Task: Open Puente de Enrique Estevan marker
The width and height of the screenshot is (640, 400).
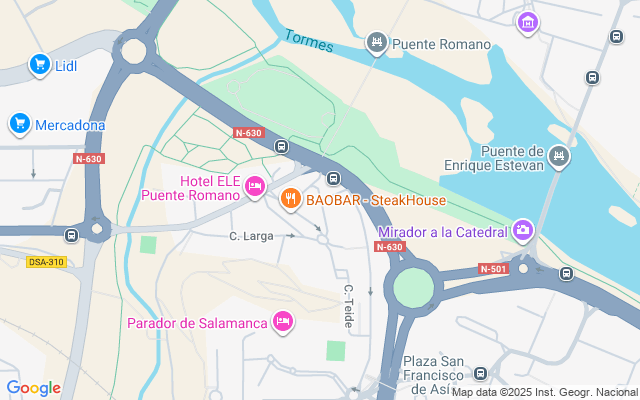Action: [x=558, y=155]
